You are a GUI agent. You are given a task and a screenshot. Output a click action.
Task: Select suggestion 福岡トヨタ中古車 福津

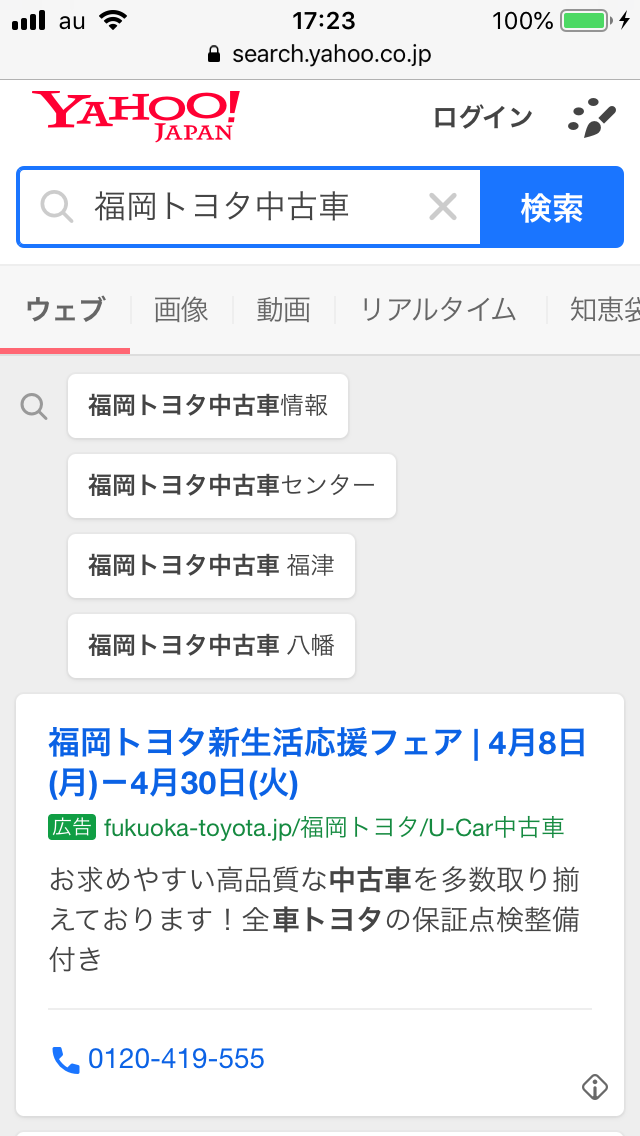coord(212,566)
